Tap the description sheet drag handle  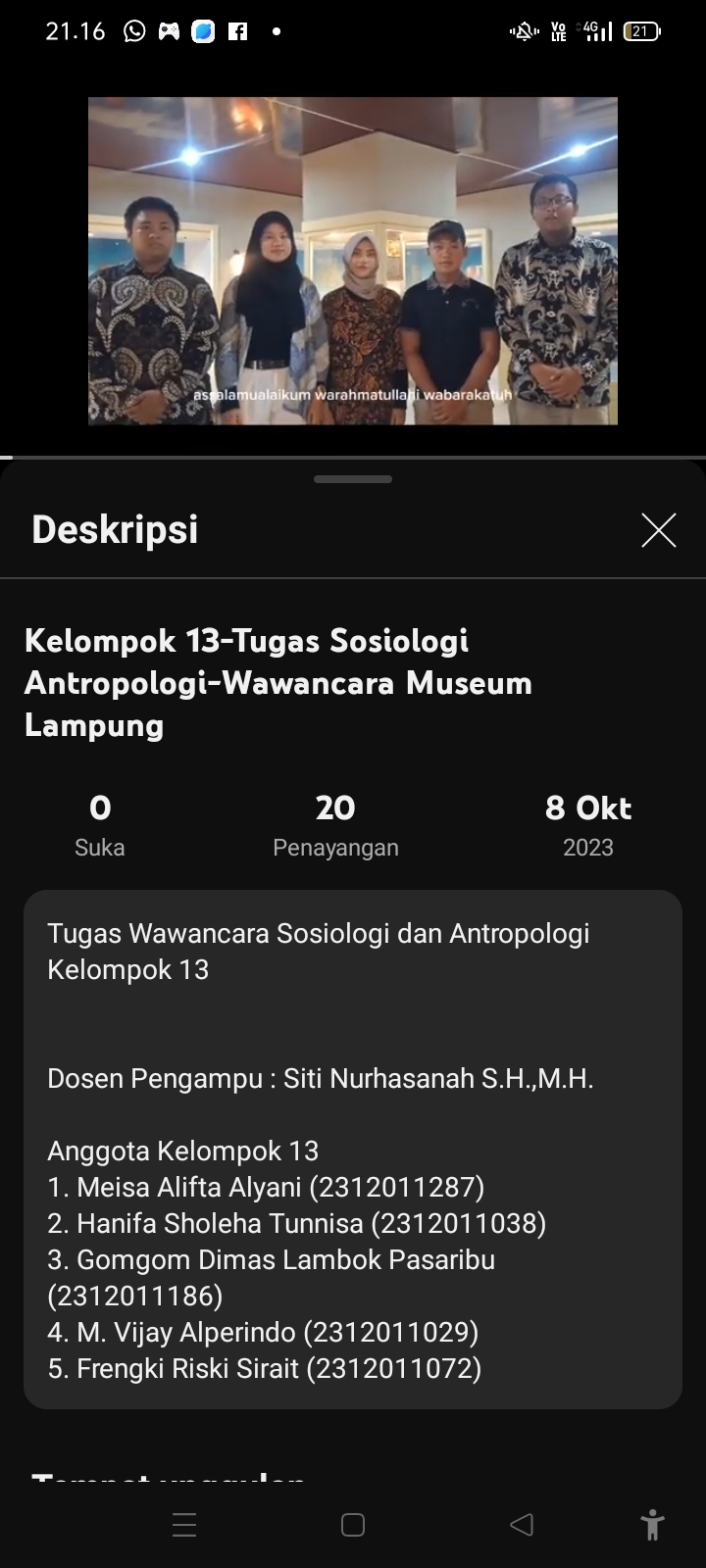[x=353, y=479]
